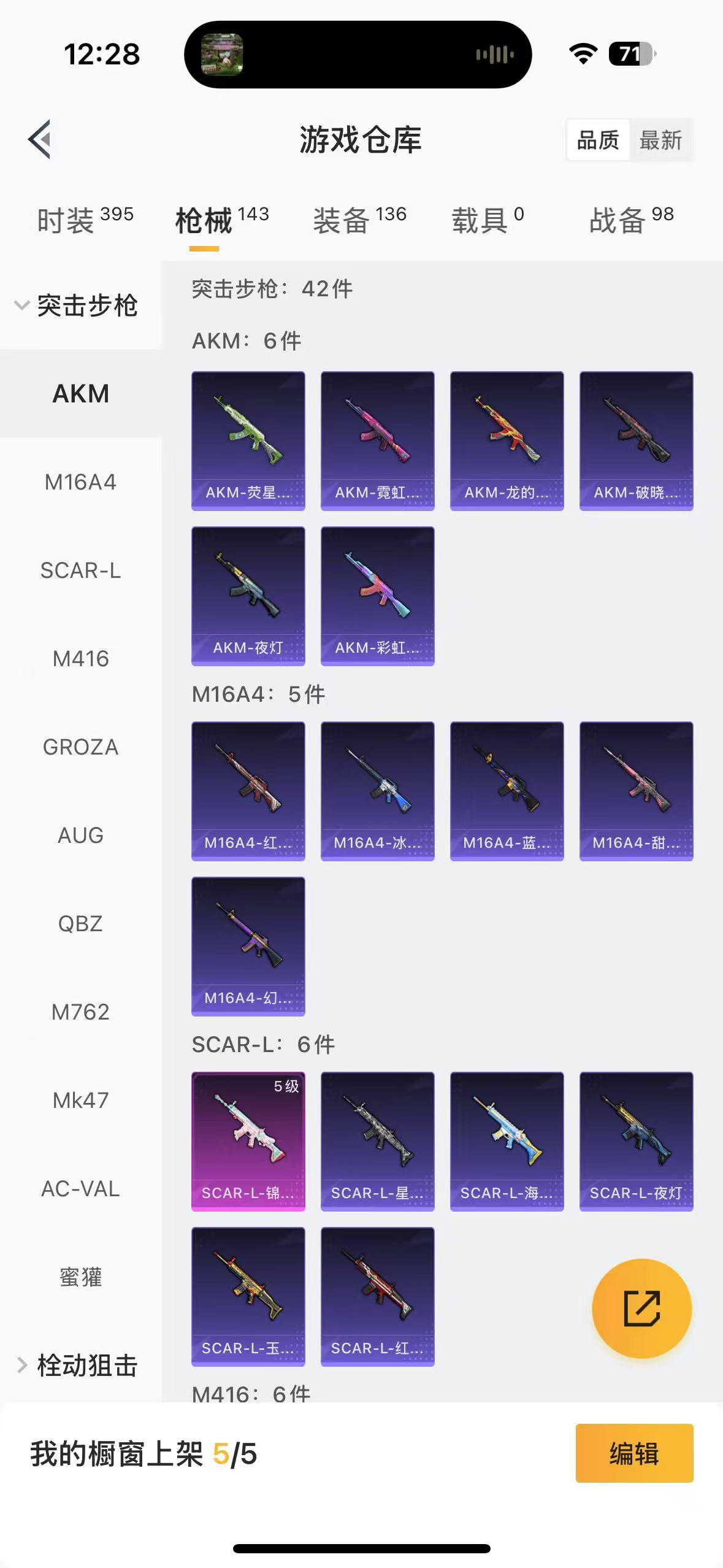Select the 载具 tab

[488, 220]
